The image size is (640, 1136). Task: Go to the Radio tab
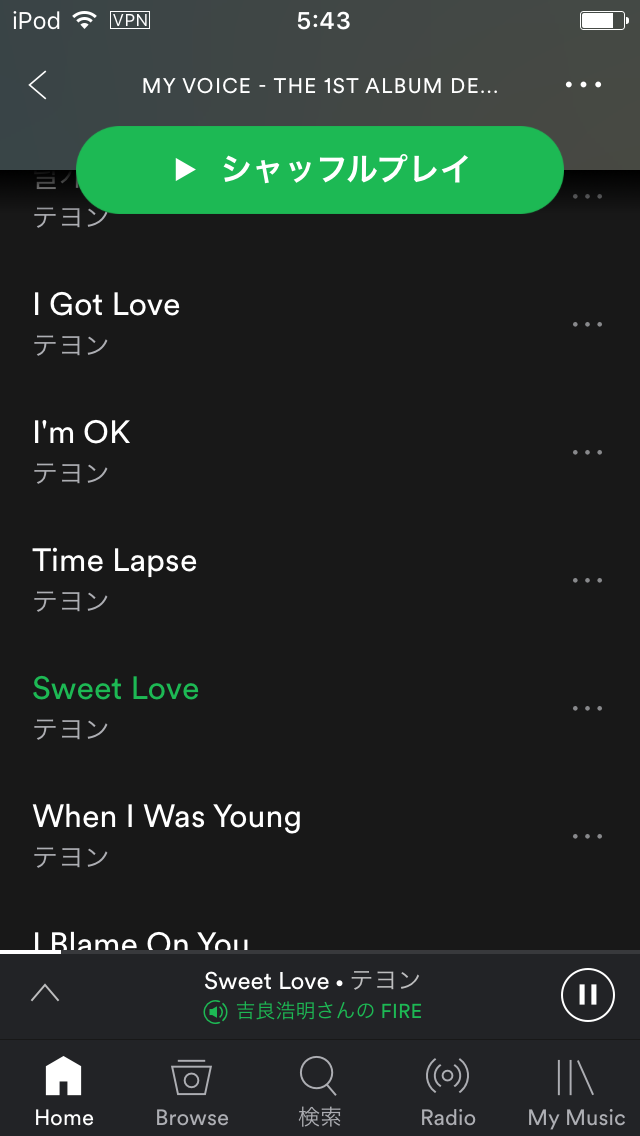[x=448, y=1092]
